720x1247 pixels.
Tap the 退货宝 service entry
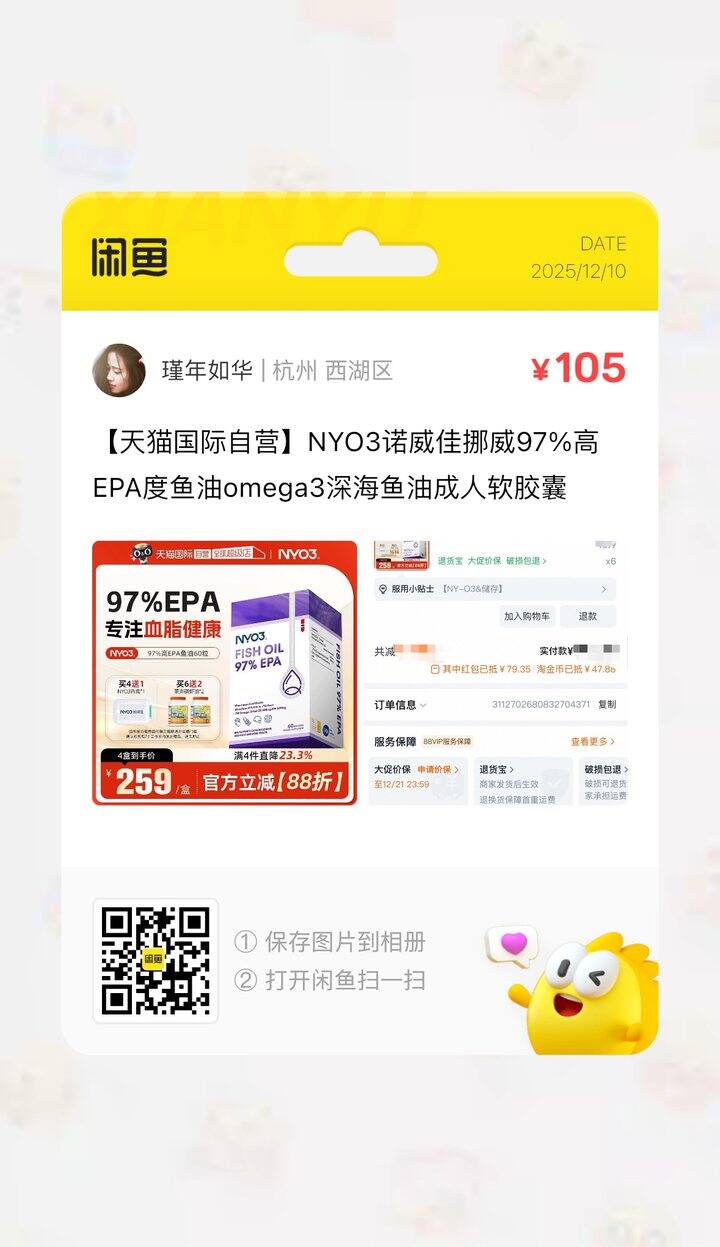(x=494, y=769)
